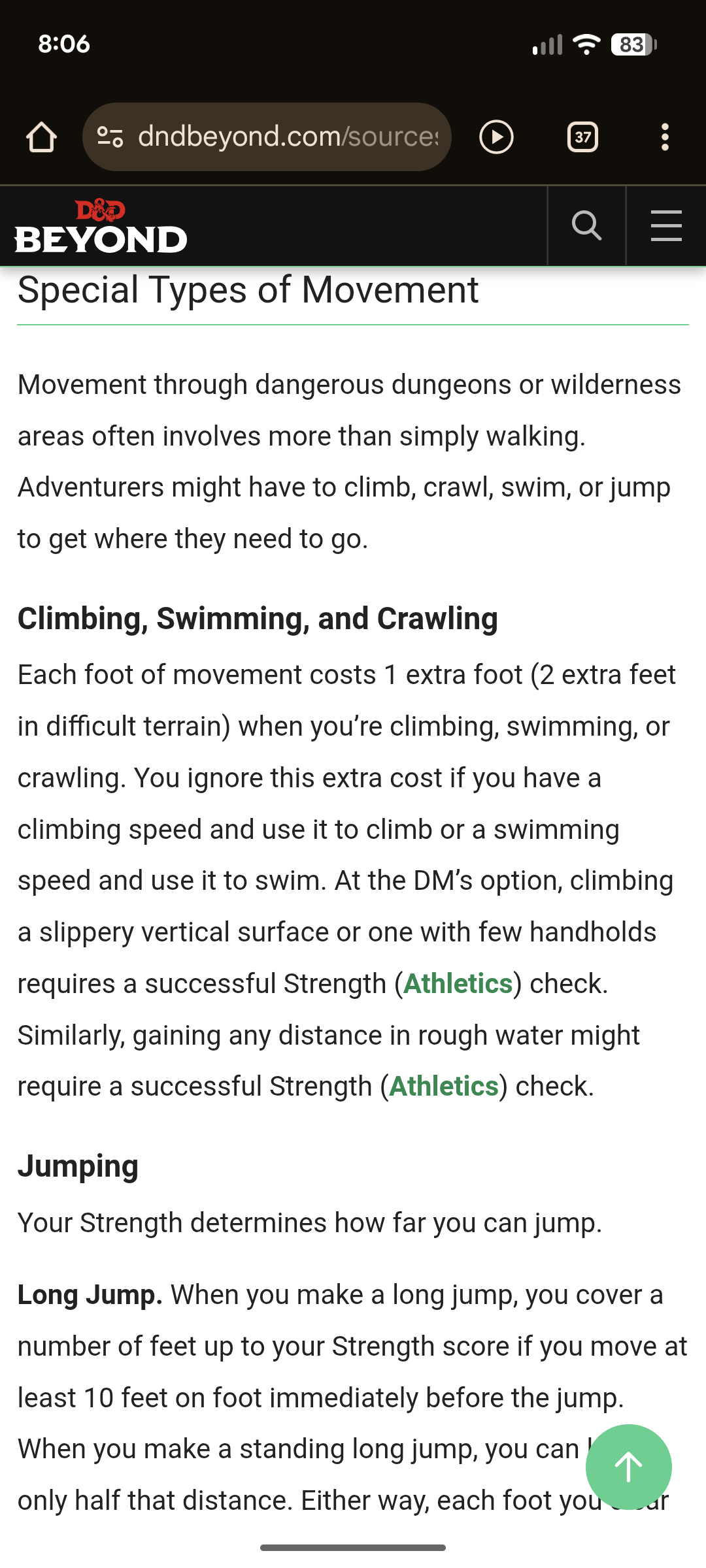Image resolution: width=706 pixels, height=1568 pixels.
Task: Open the browser overflow menu
Action: (665, 137)
